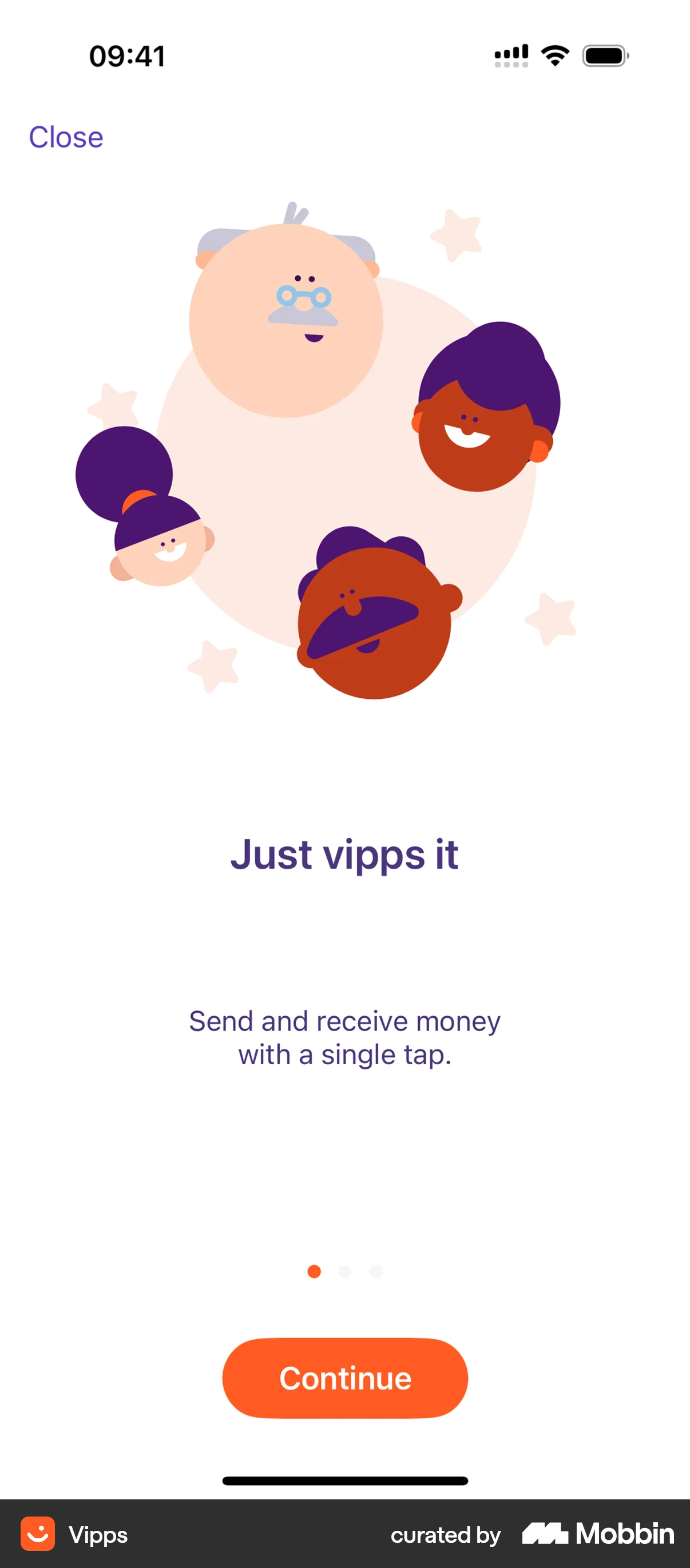Tap the text about sending money
This screenshot has width=690, height=1568.
tap(344, 1037)
